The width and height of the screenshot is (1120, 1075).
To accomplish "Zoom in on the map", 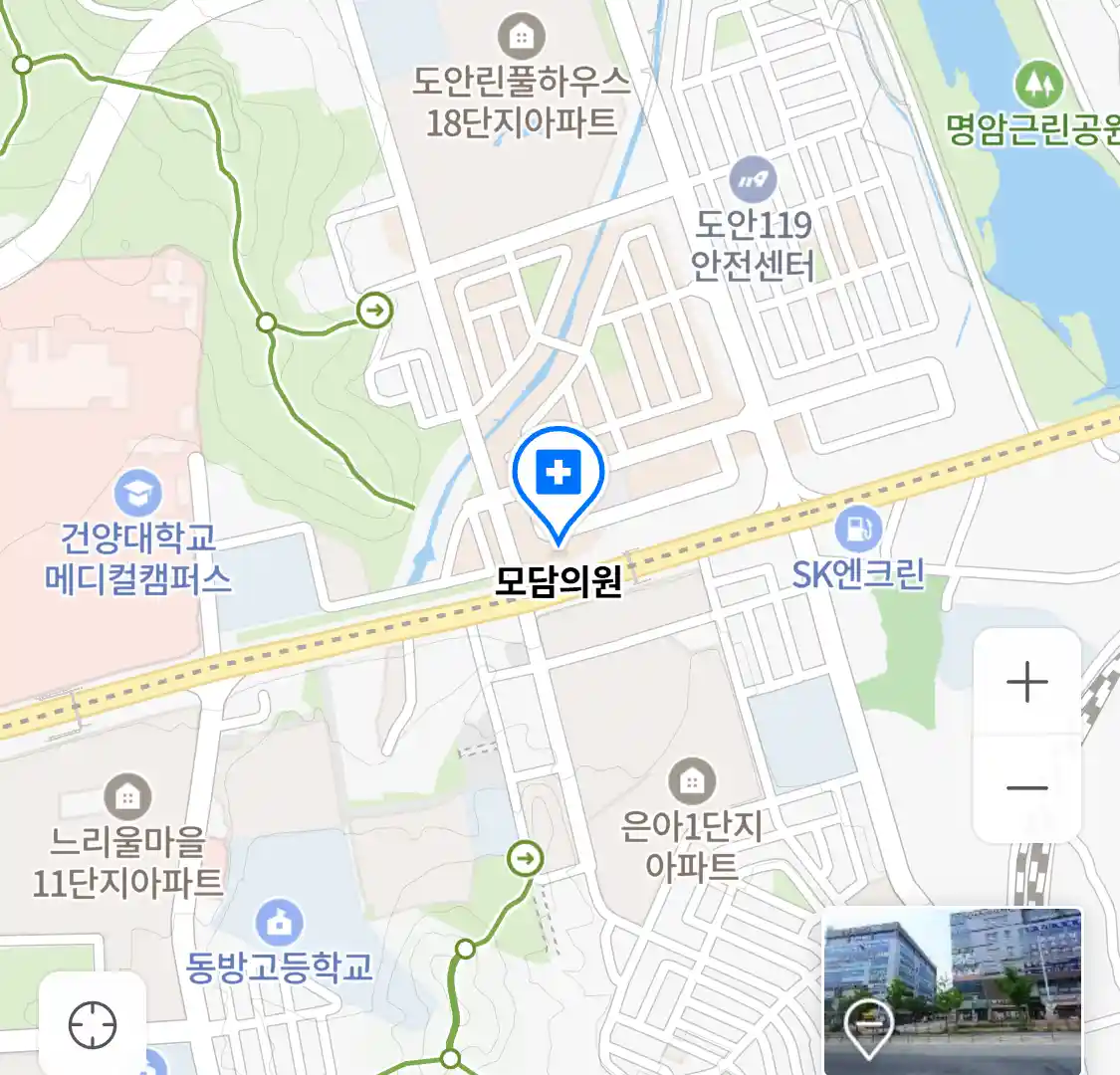I will pos(1026,683).
